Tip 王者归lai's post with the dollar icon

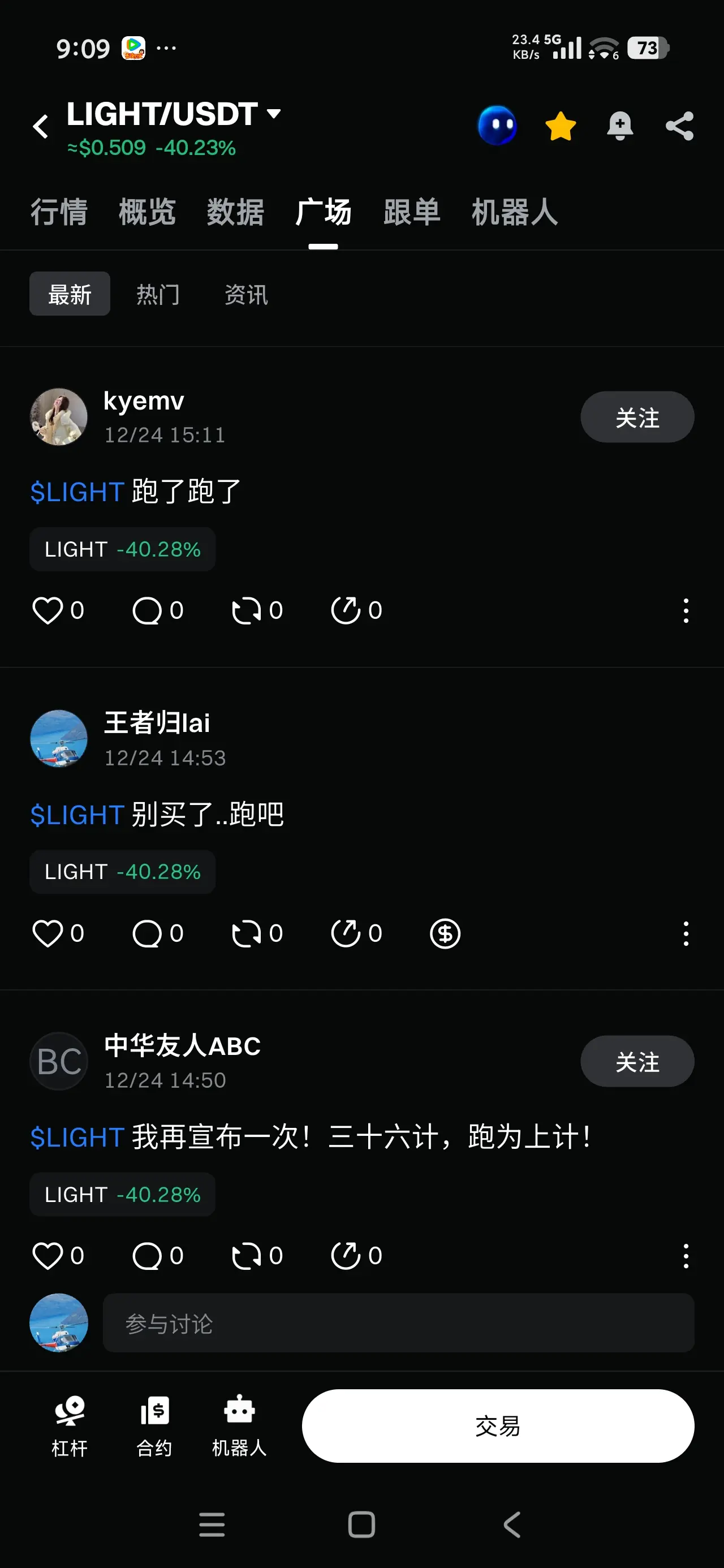point(445,933)
